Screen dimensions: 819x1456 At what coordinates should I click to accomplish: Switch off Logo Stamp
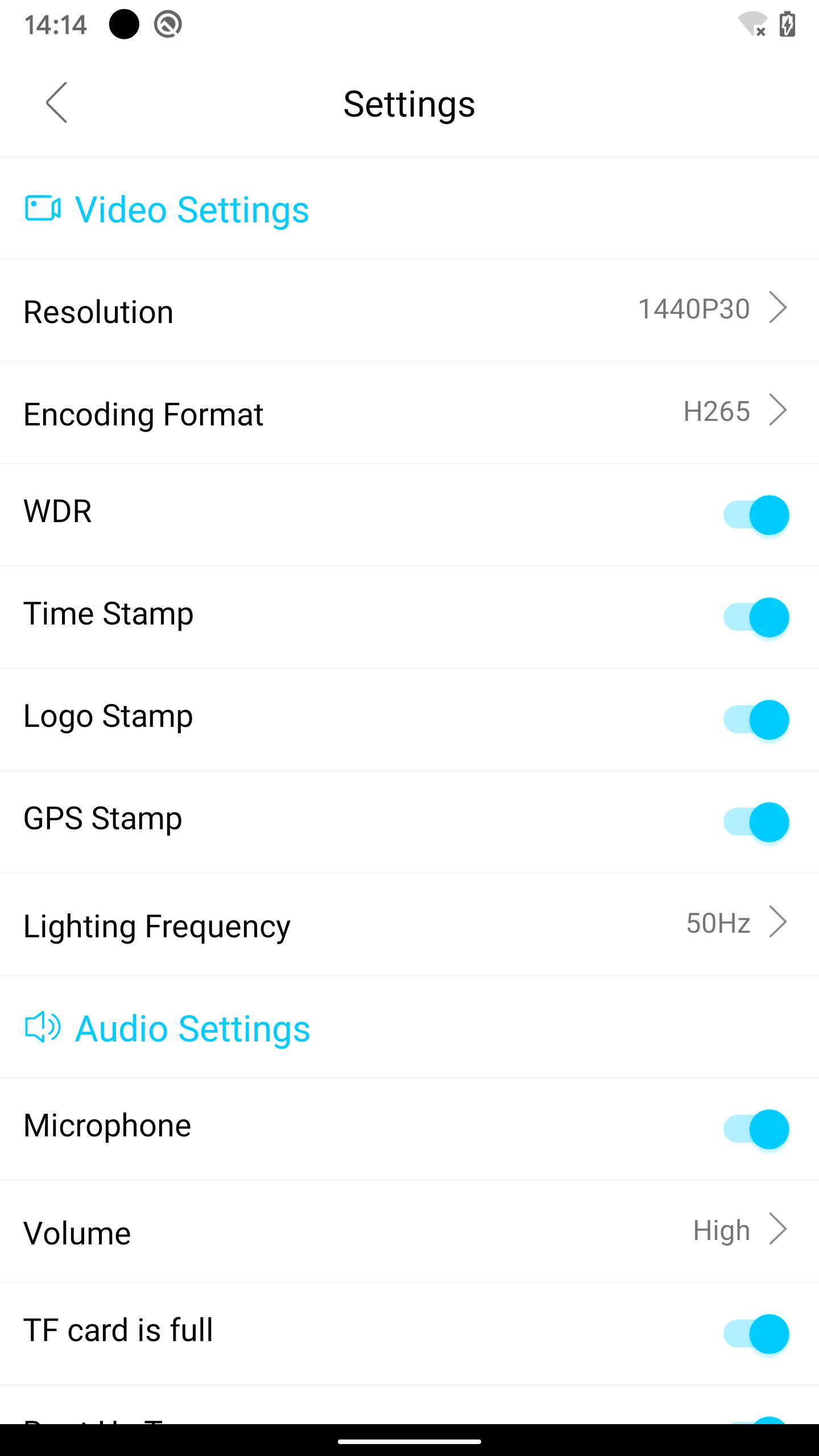tap(756, 720)
